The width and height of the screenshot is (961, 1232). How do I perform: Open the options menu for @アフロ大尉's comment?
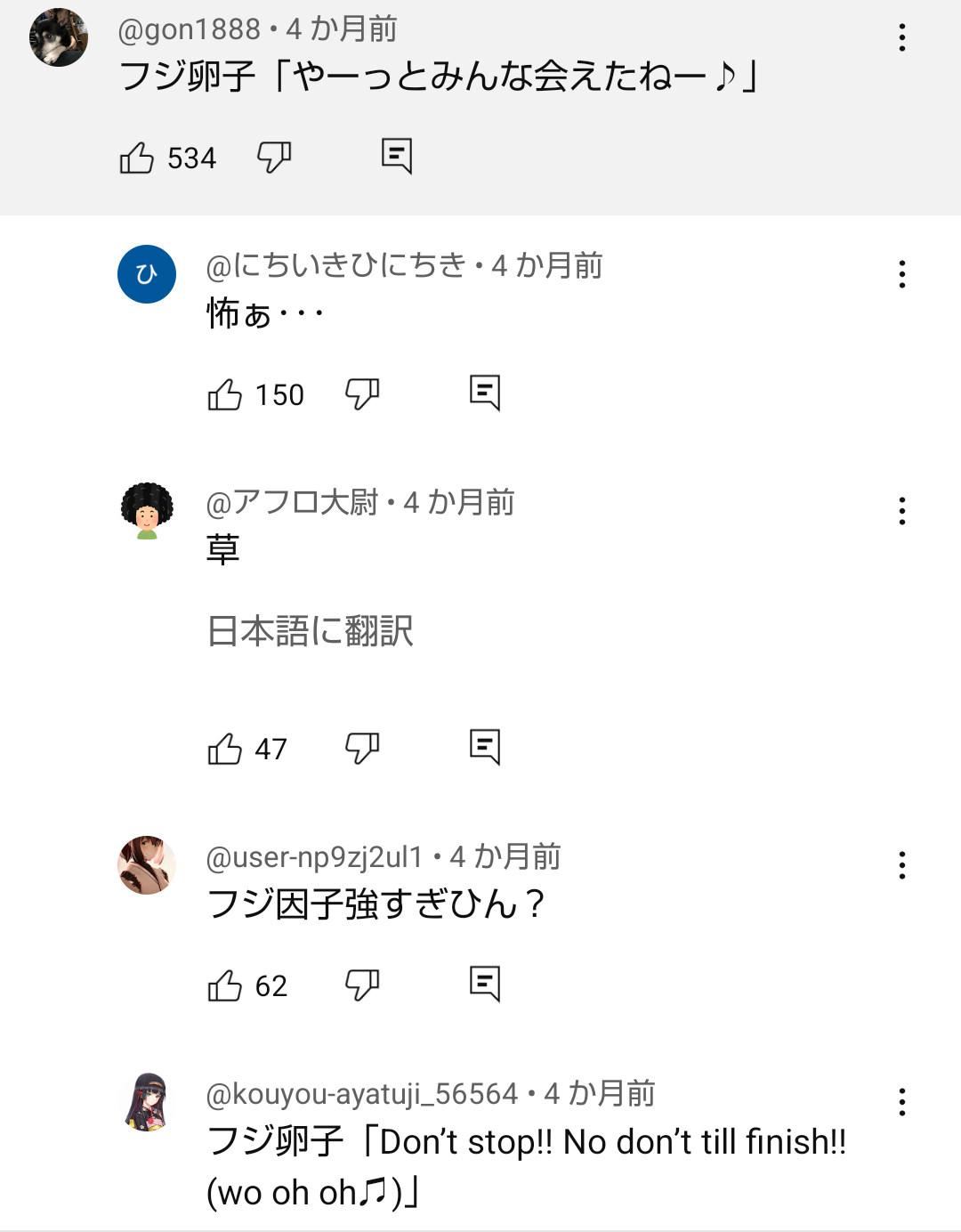pos(902,511)
